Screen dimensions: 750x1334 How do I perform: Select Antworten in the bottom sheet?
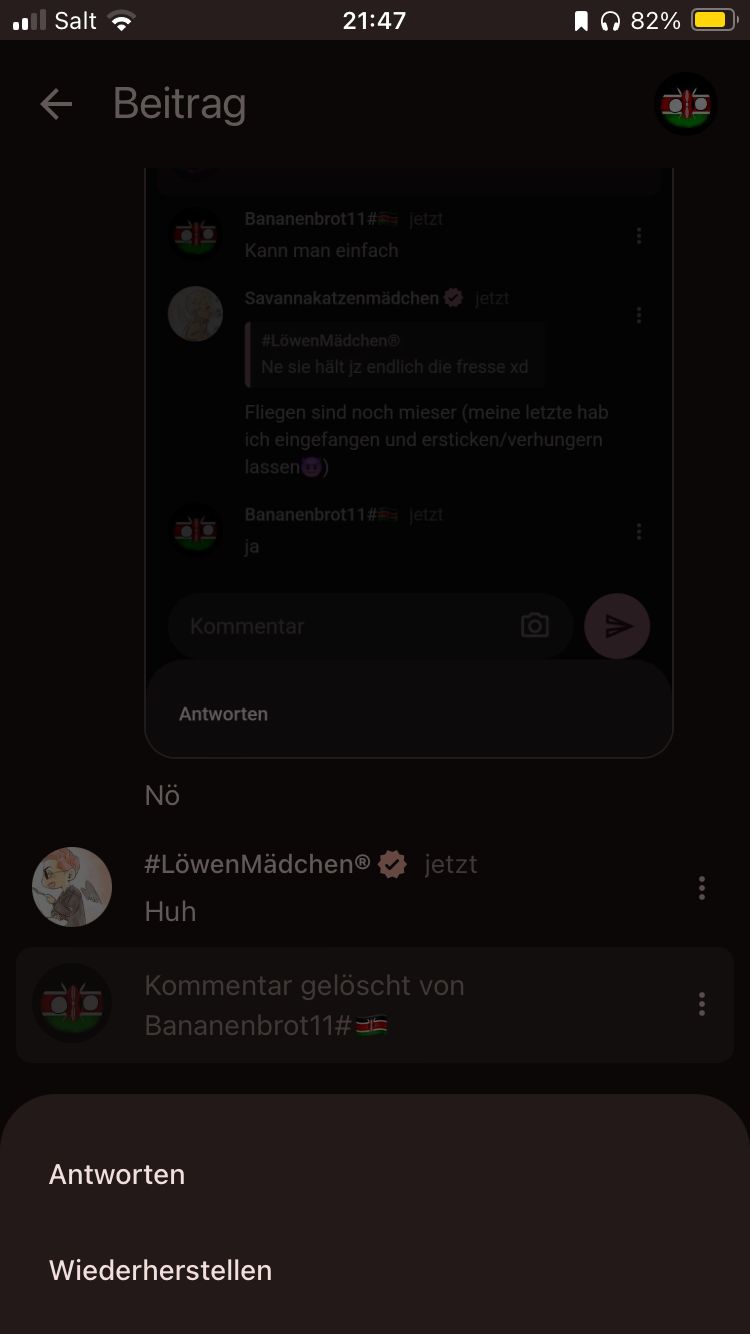tap(117, 1174)
